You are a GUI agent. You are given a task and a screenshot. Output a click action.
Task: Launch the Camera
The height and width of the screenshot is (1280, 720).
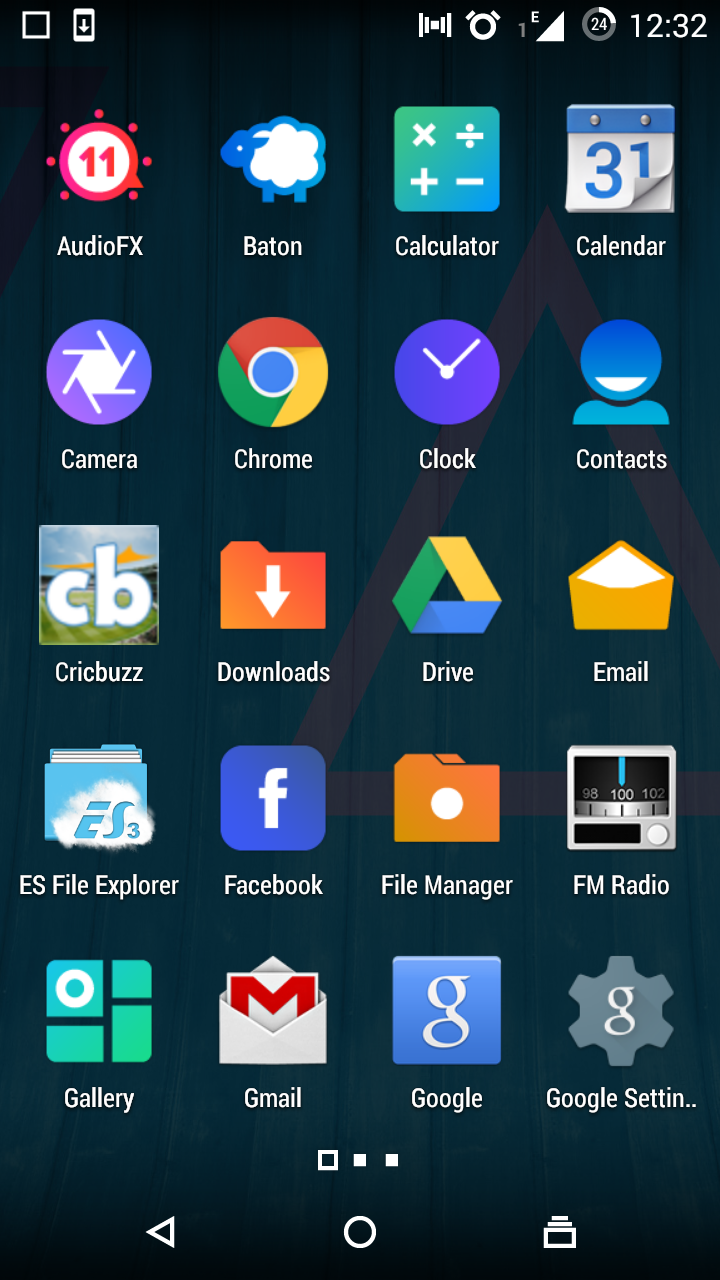(x=99, y=372)
